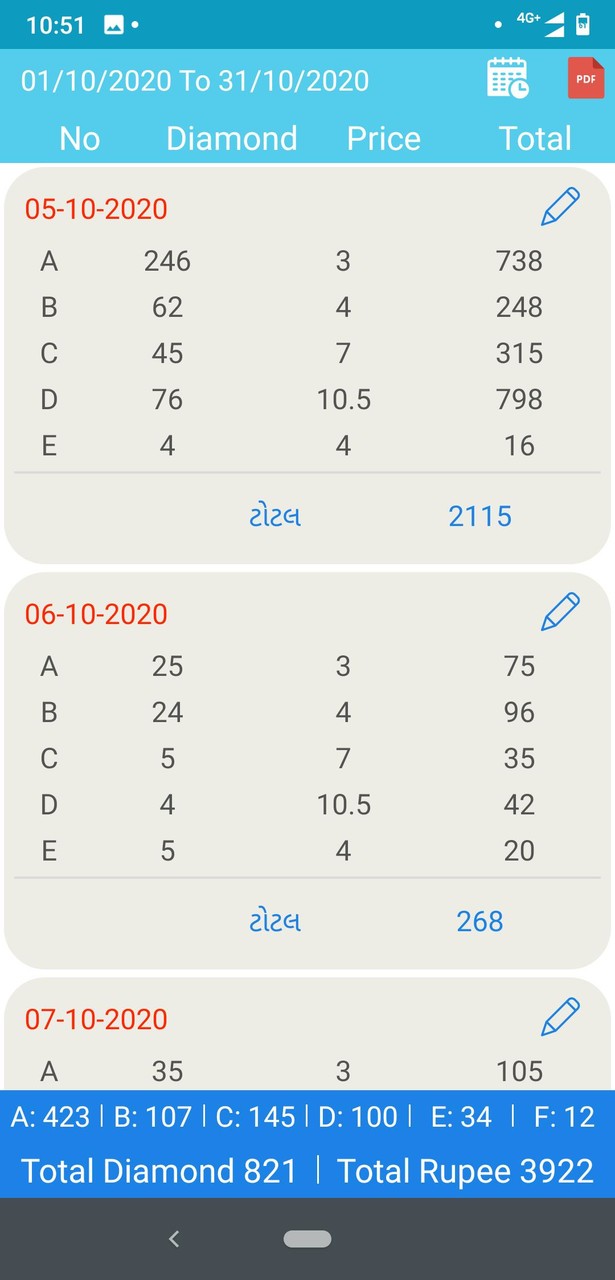615x1280 pixels.
Task: Export the report as PDF
Action: pyautogui.click(x=585, y=79)
